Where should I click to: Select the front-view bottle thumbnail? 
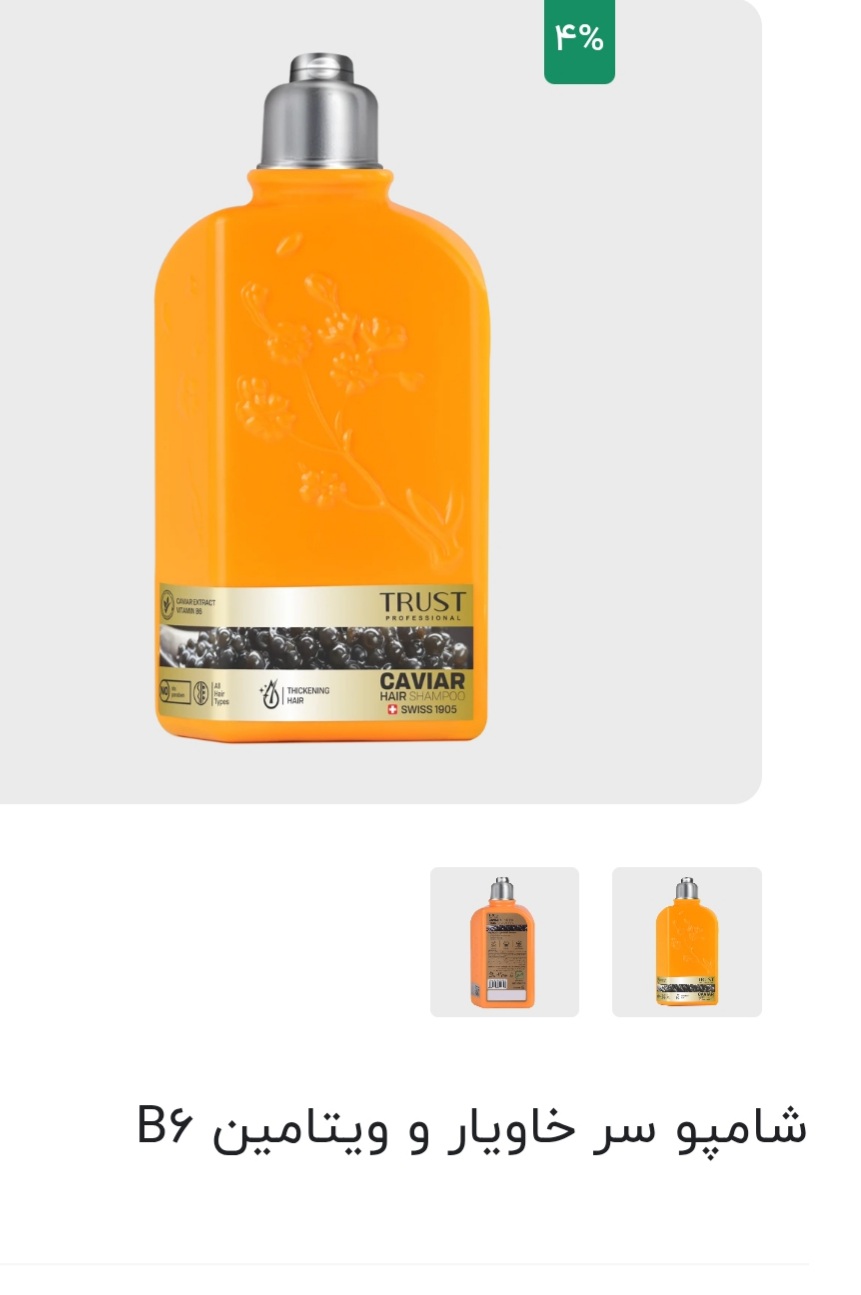pos(686,942)
